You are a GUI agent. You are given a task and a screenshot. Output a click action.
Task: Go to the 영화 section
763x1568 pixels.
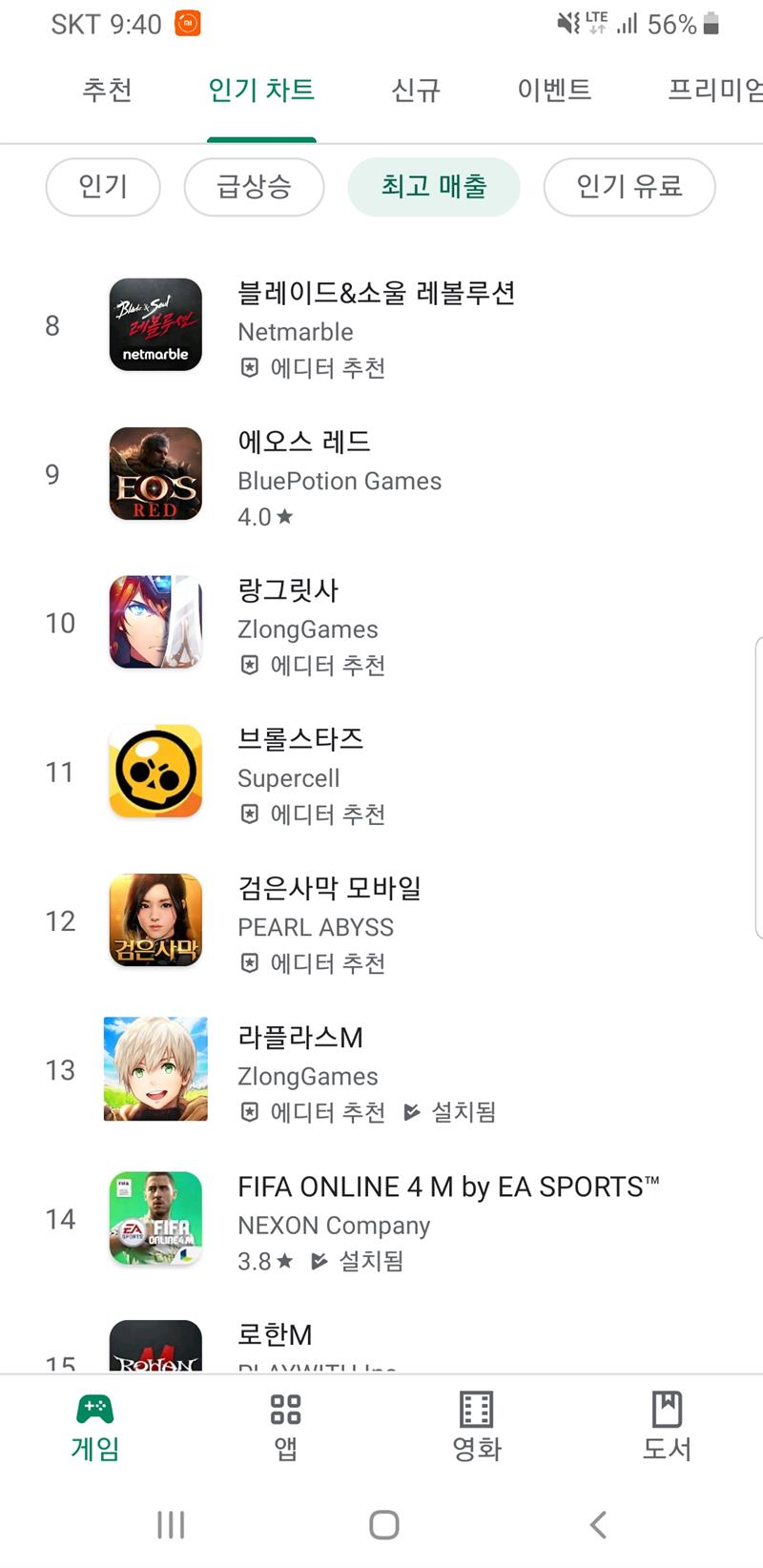tap(476, 1428)
